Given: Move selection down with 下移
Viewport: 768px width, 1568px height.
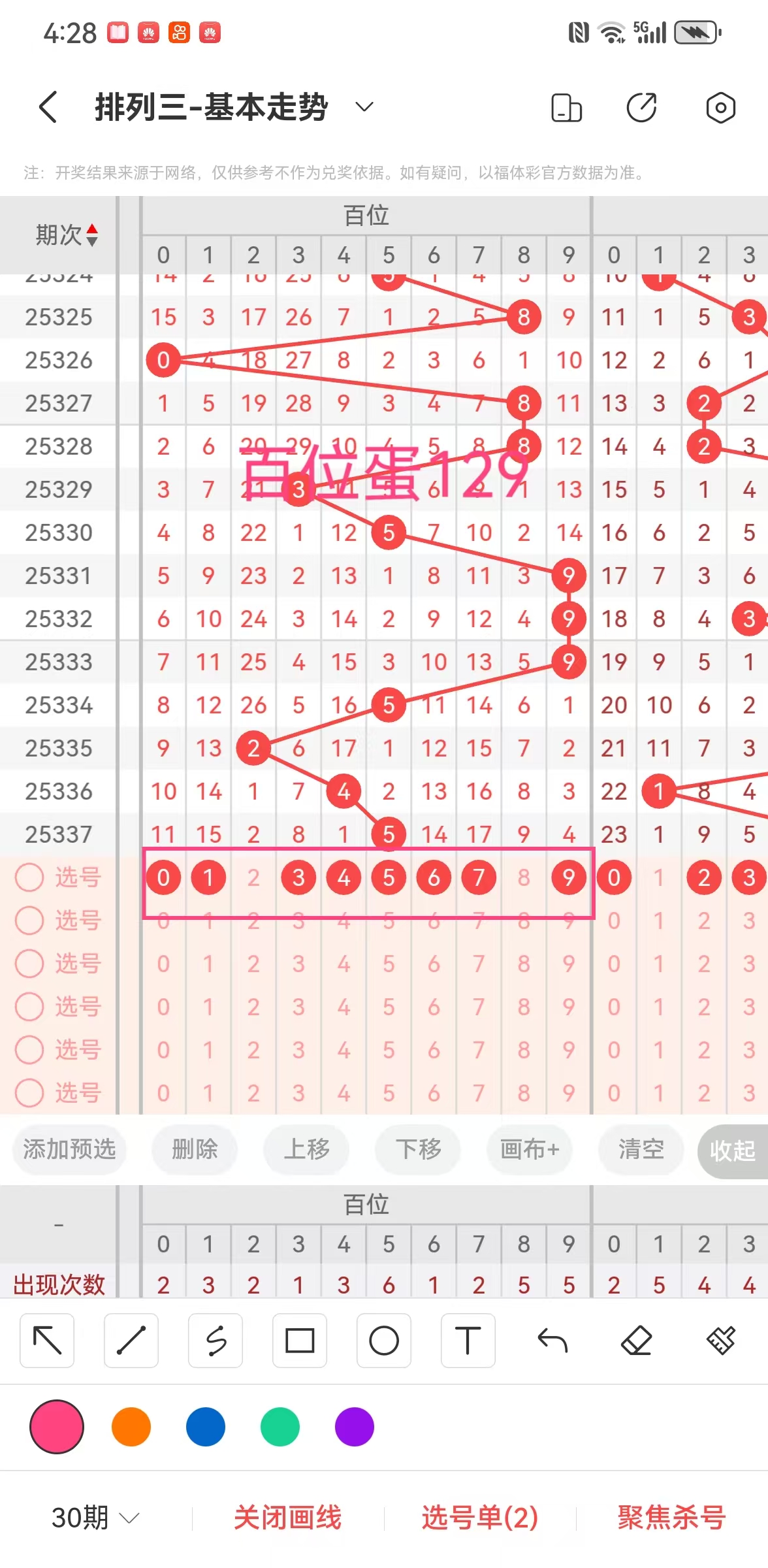Looking at the screenshot, I should [418, 1149].
